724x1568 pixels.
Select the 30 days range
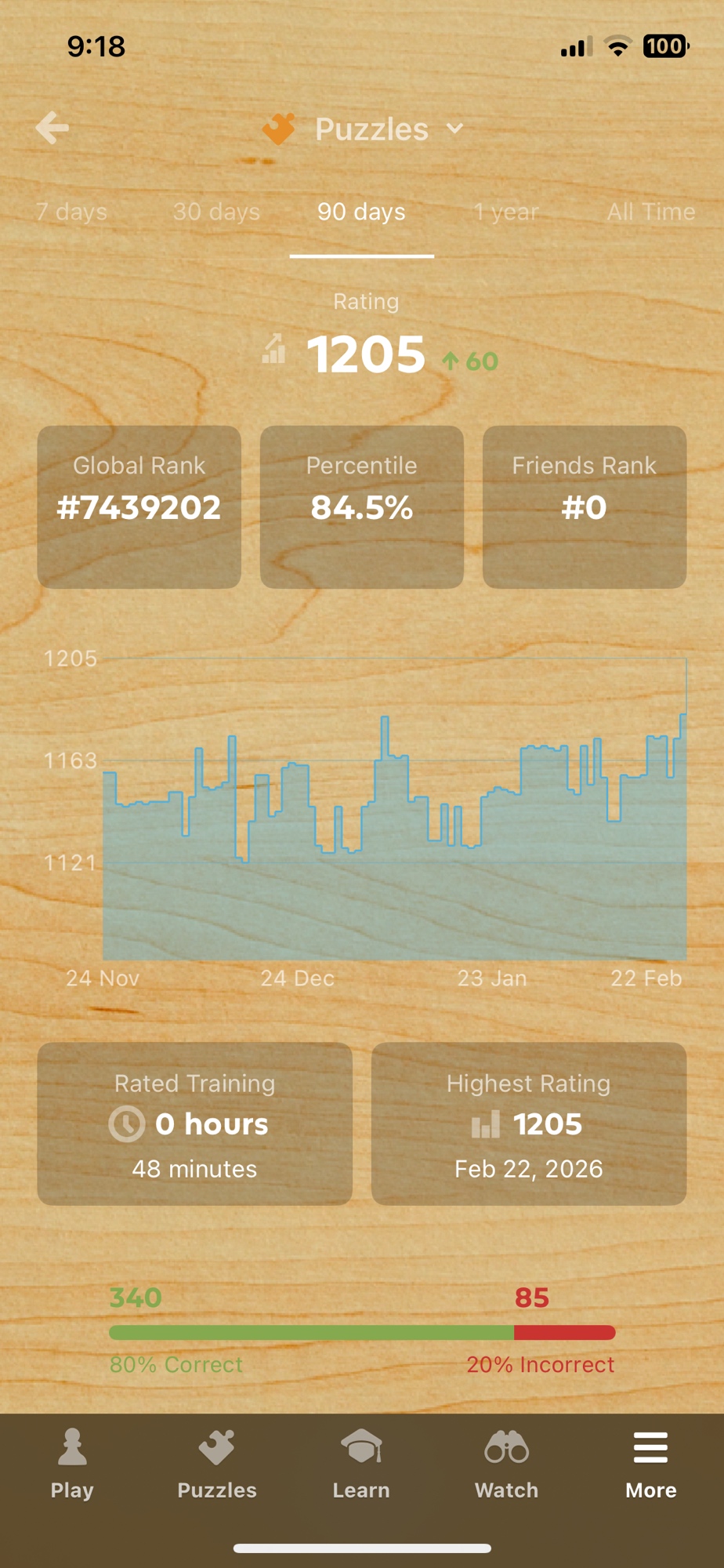click(216, 212)
